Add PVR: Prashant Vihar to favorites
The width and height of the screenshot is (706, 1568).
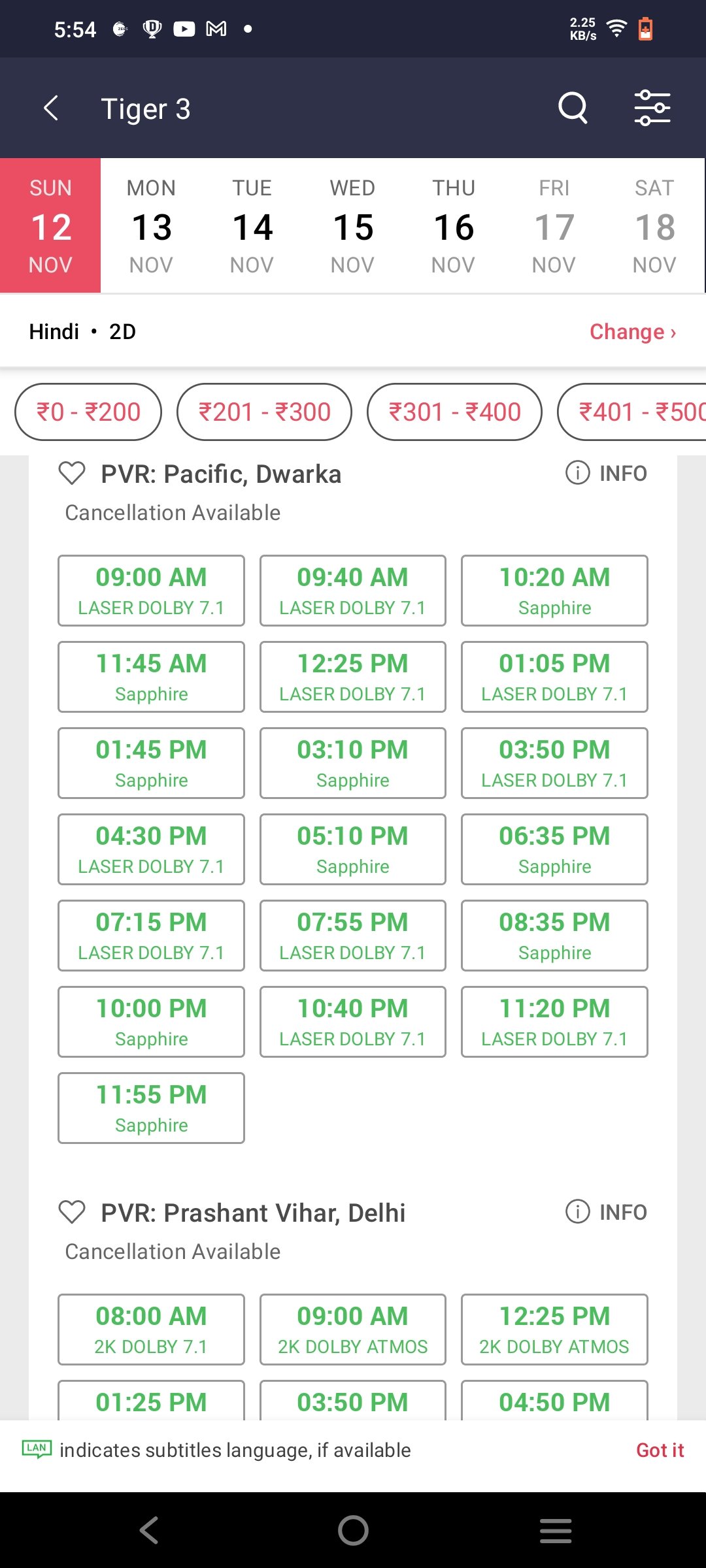(72, 1213)
